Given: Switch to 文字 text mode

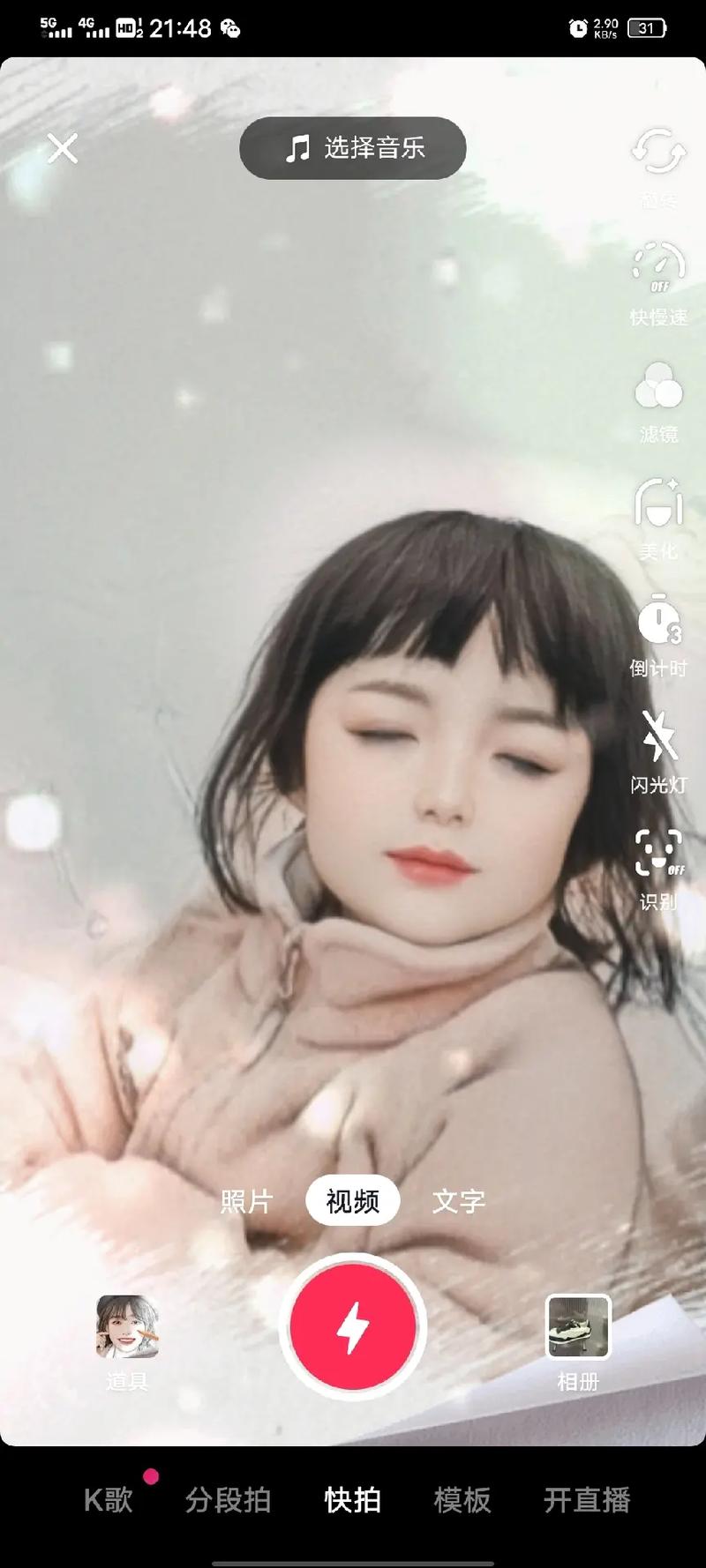Looking at the screenshot, I should (459, 1201).
